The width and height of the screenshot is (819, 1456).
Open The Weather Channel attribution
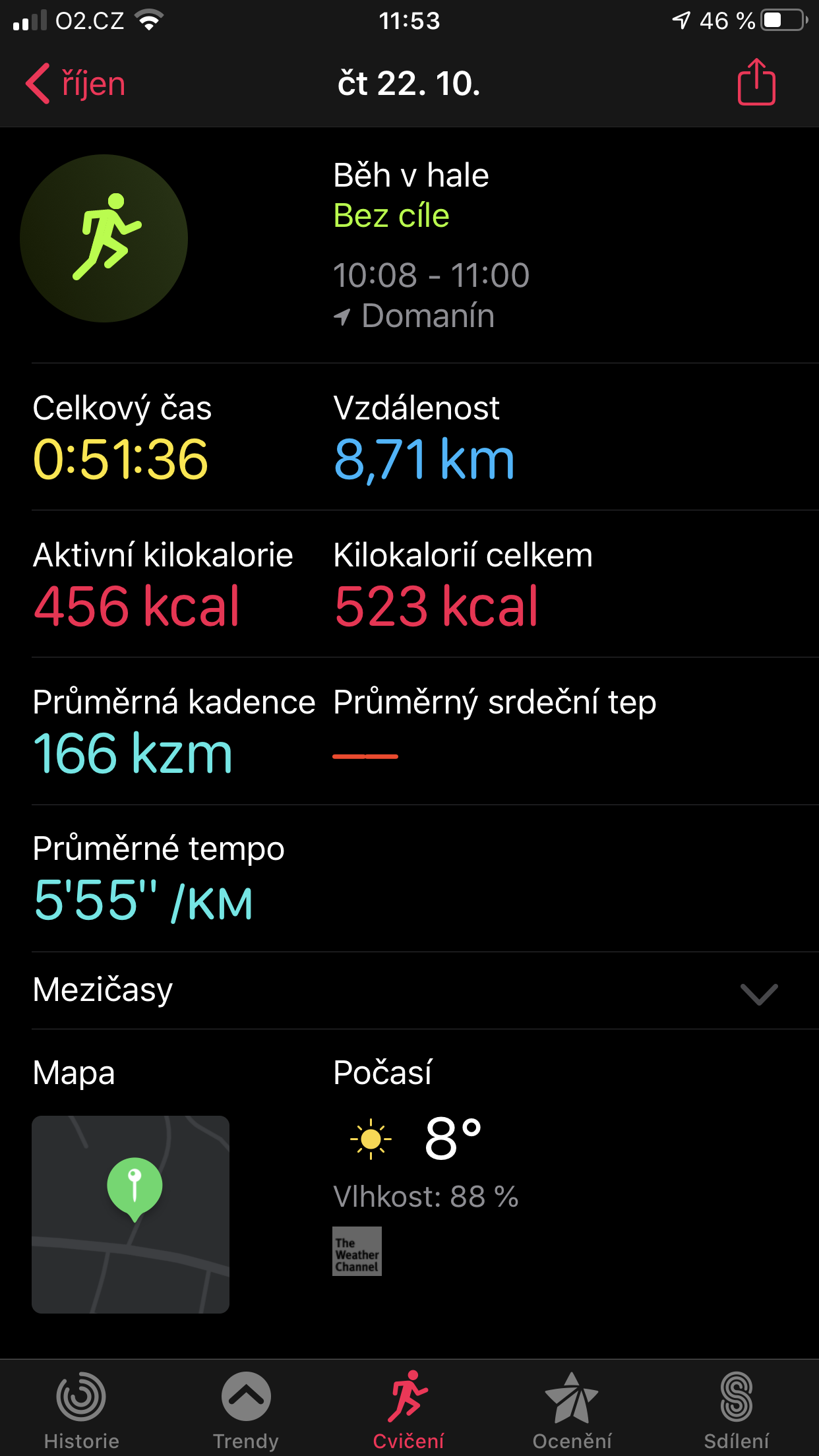(x=357, y=1251)
